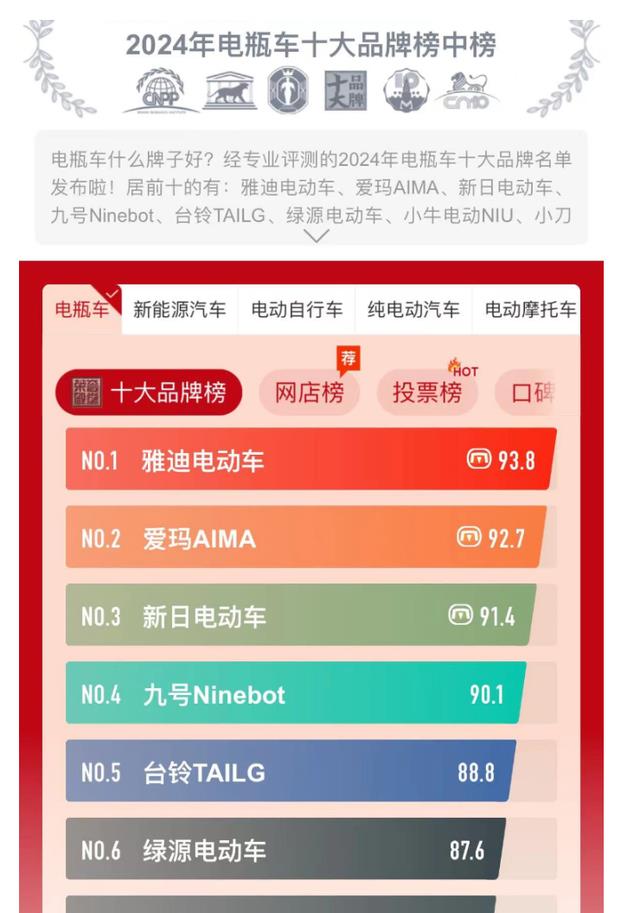This screenshot has width=640, height=913.
Task: Expand the brand description chevron
Action: (x=316, y=236)
